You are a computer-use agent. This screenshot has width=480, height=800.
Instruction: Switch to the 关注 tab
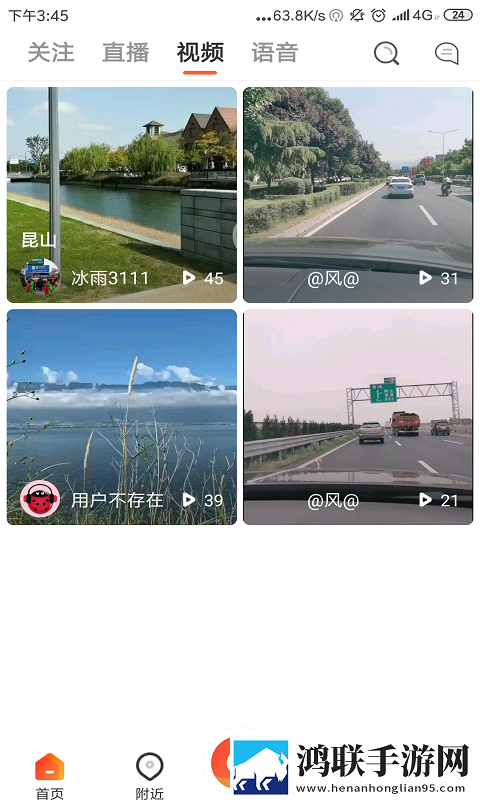pos(50,53)
